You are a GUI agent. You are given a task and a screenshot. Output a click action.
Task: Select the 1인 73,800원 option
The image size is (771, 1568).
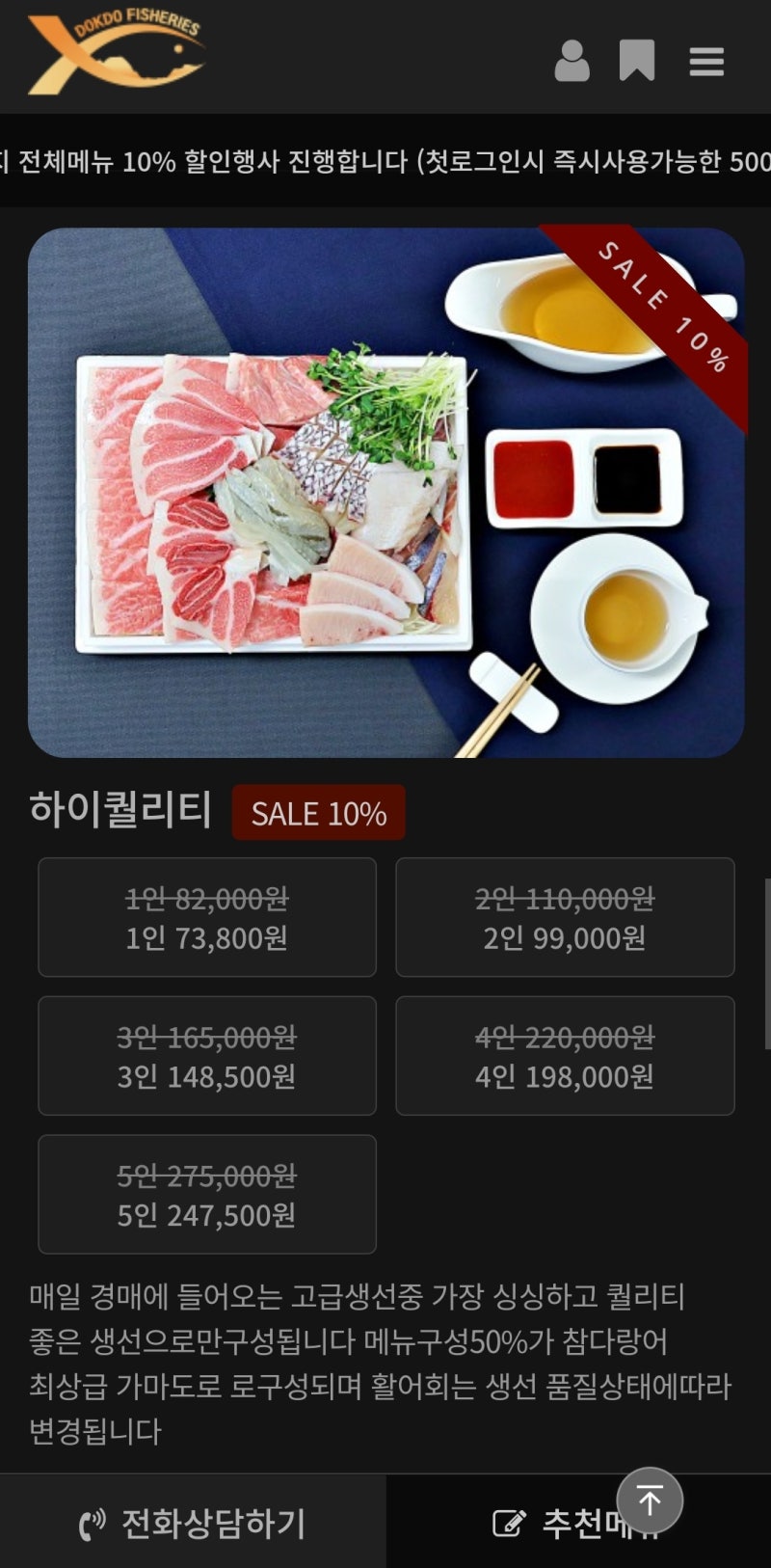[x=207, y=917]
